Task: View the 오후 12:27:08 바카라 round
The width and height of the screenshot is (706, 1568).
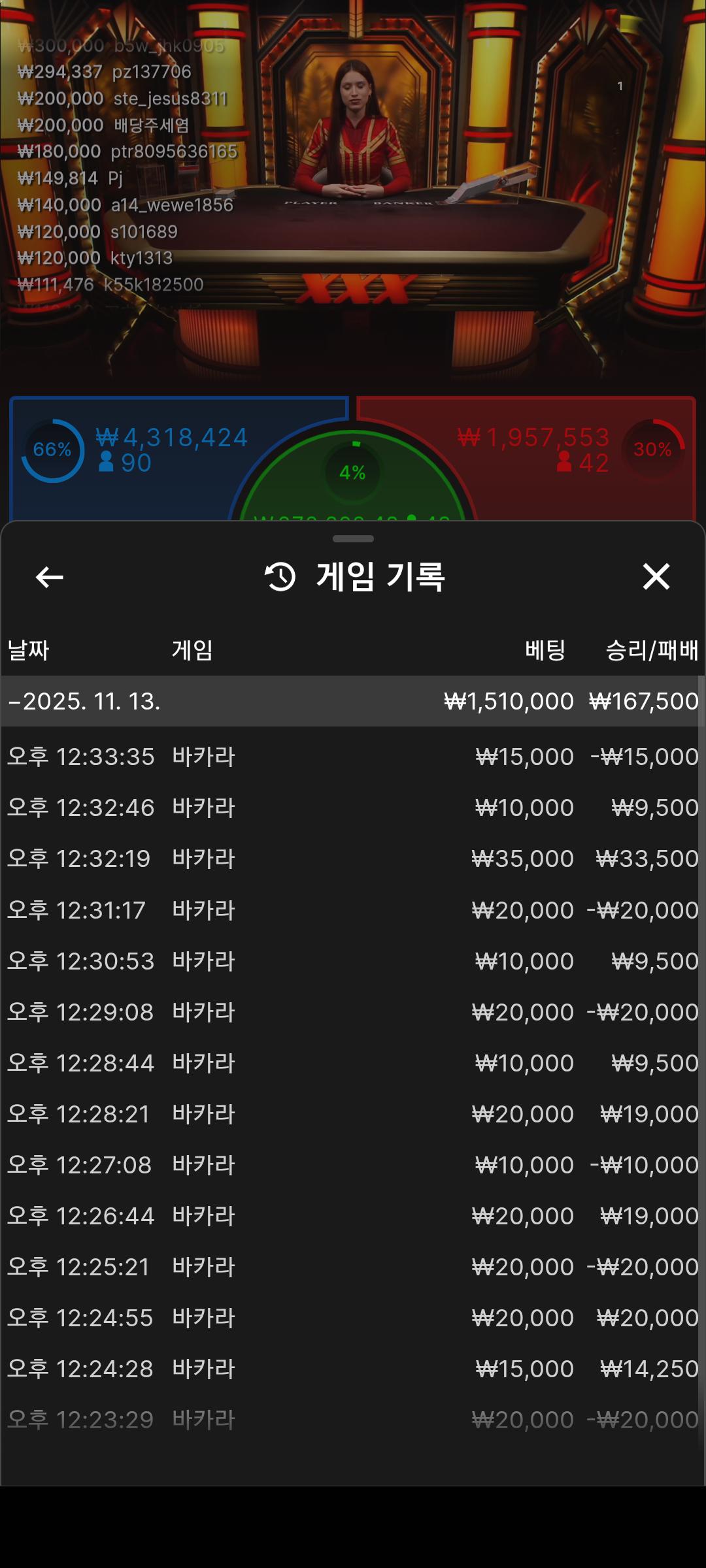Action: 353,1165
